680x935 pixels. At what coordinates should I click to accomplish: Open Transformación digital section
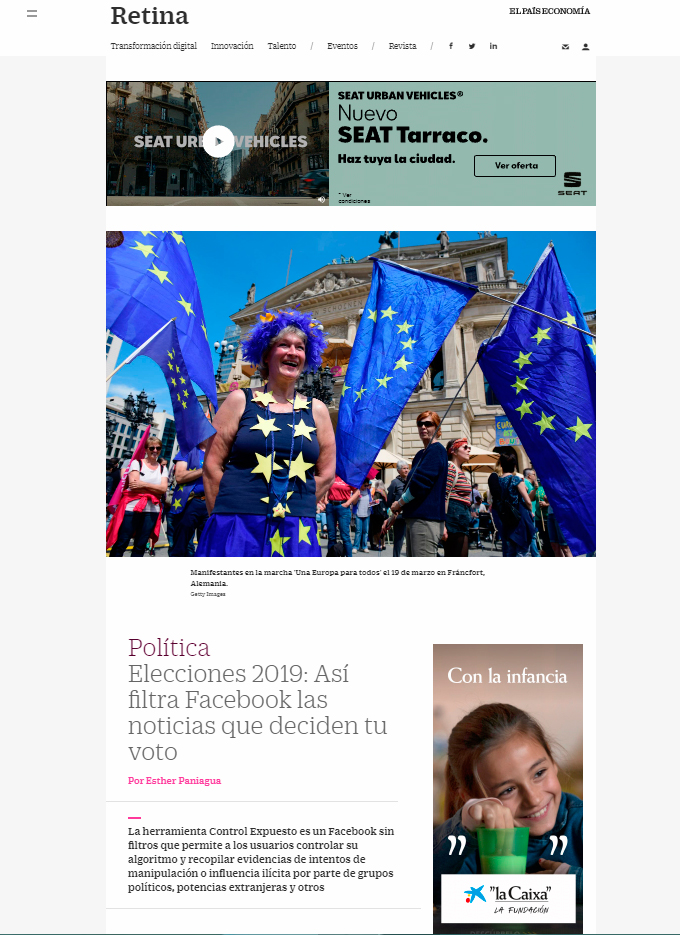tap(153, 46)
